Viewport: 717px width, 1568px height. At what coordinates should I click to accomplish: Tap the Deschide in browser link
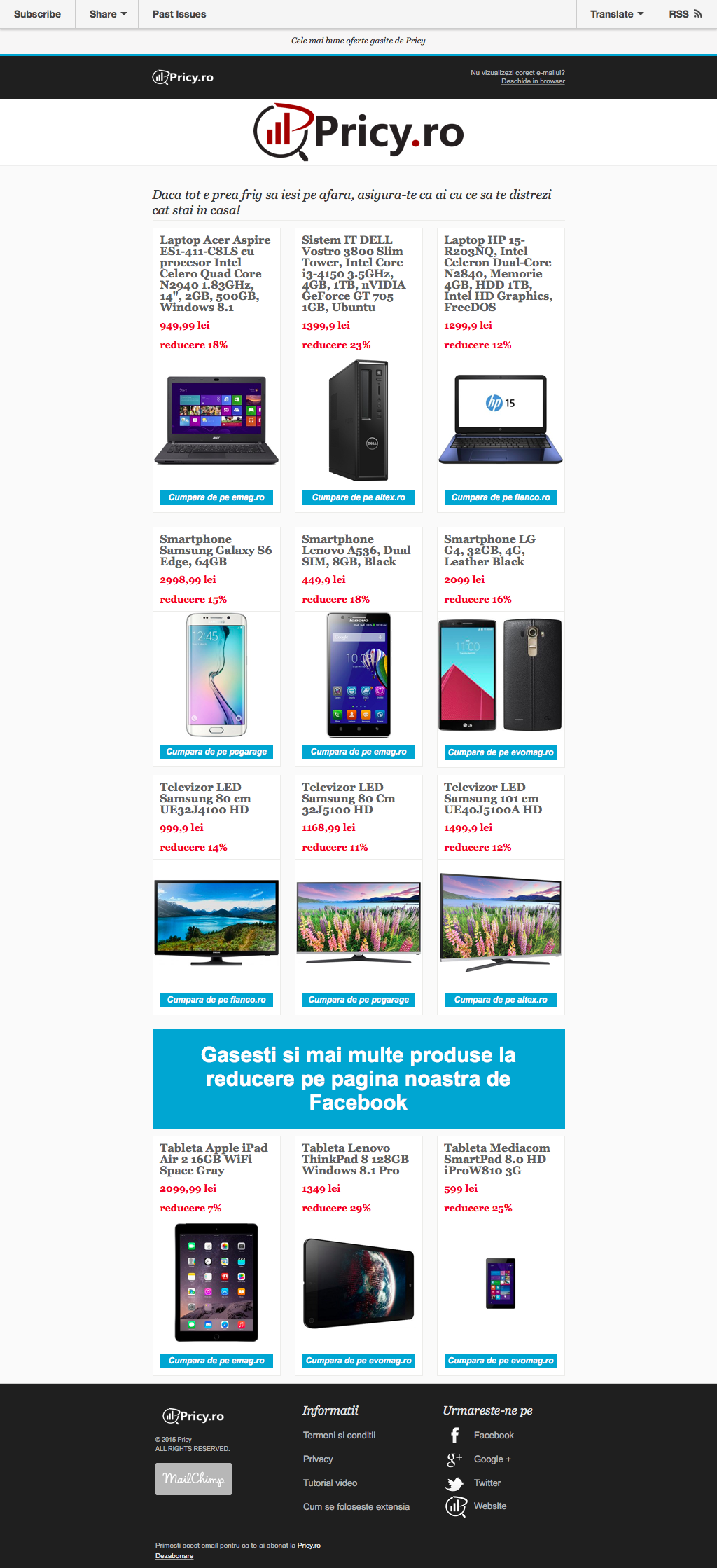533,81
